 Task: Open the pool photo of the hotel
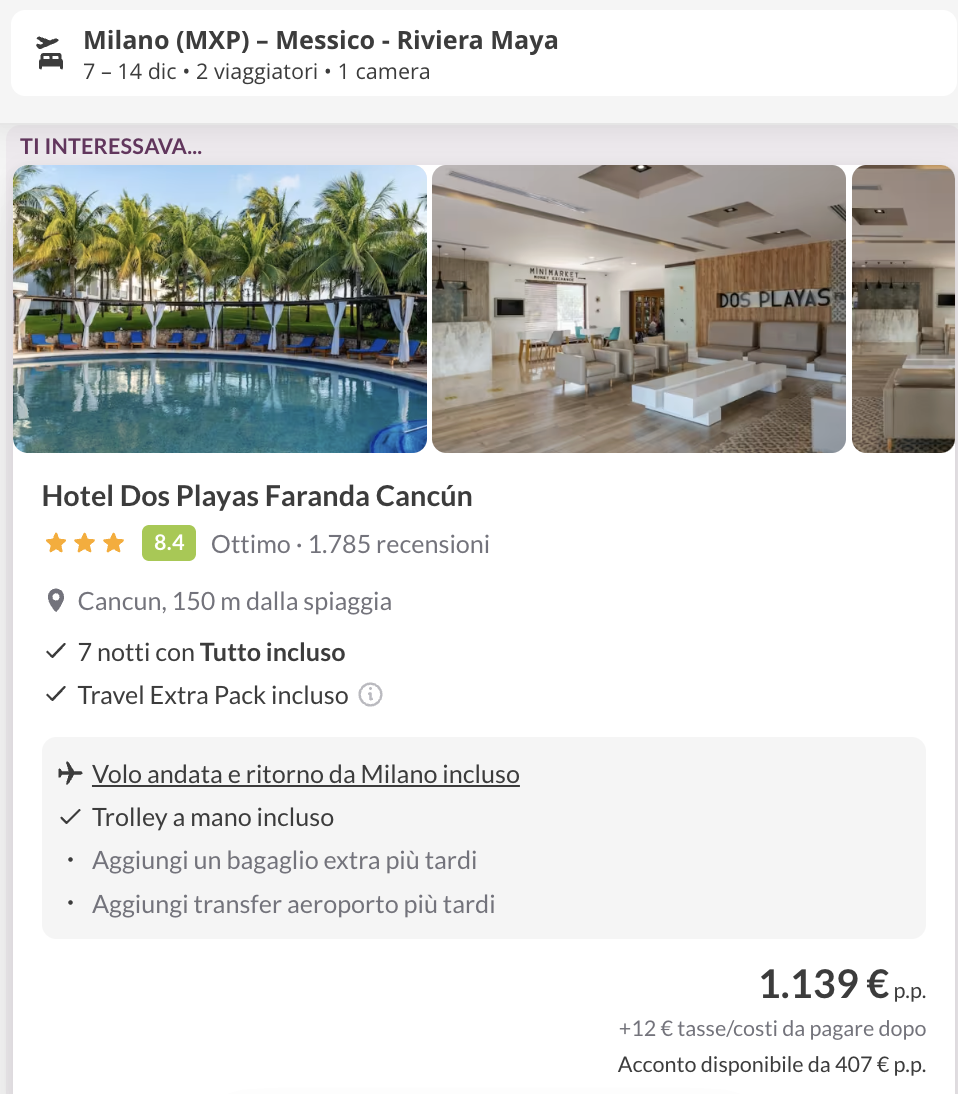[x=220, y=309]
